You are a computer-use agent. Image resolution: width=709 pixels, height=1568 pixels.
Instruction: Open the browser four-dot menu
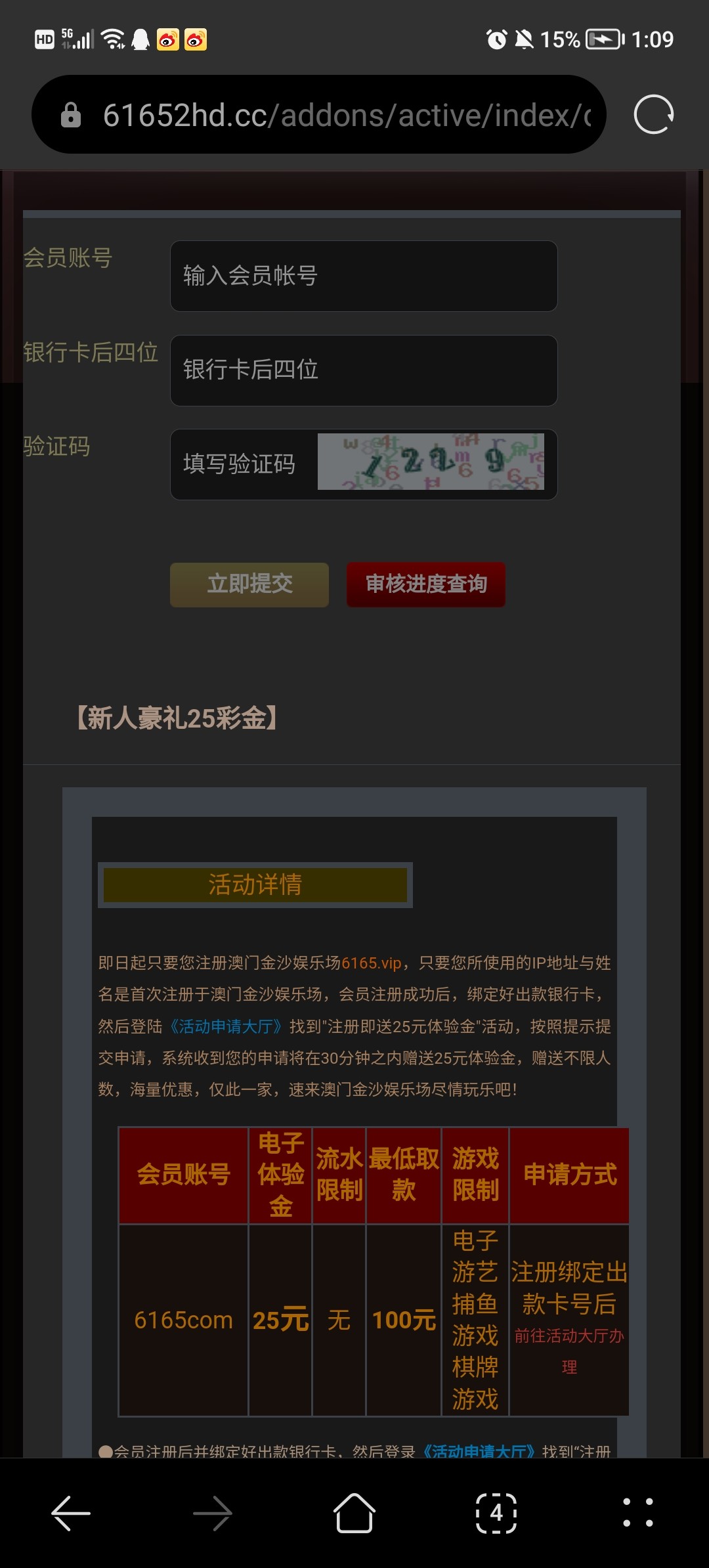(x=637, y=1513)
